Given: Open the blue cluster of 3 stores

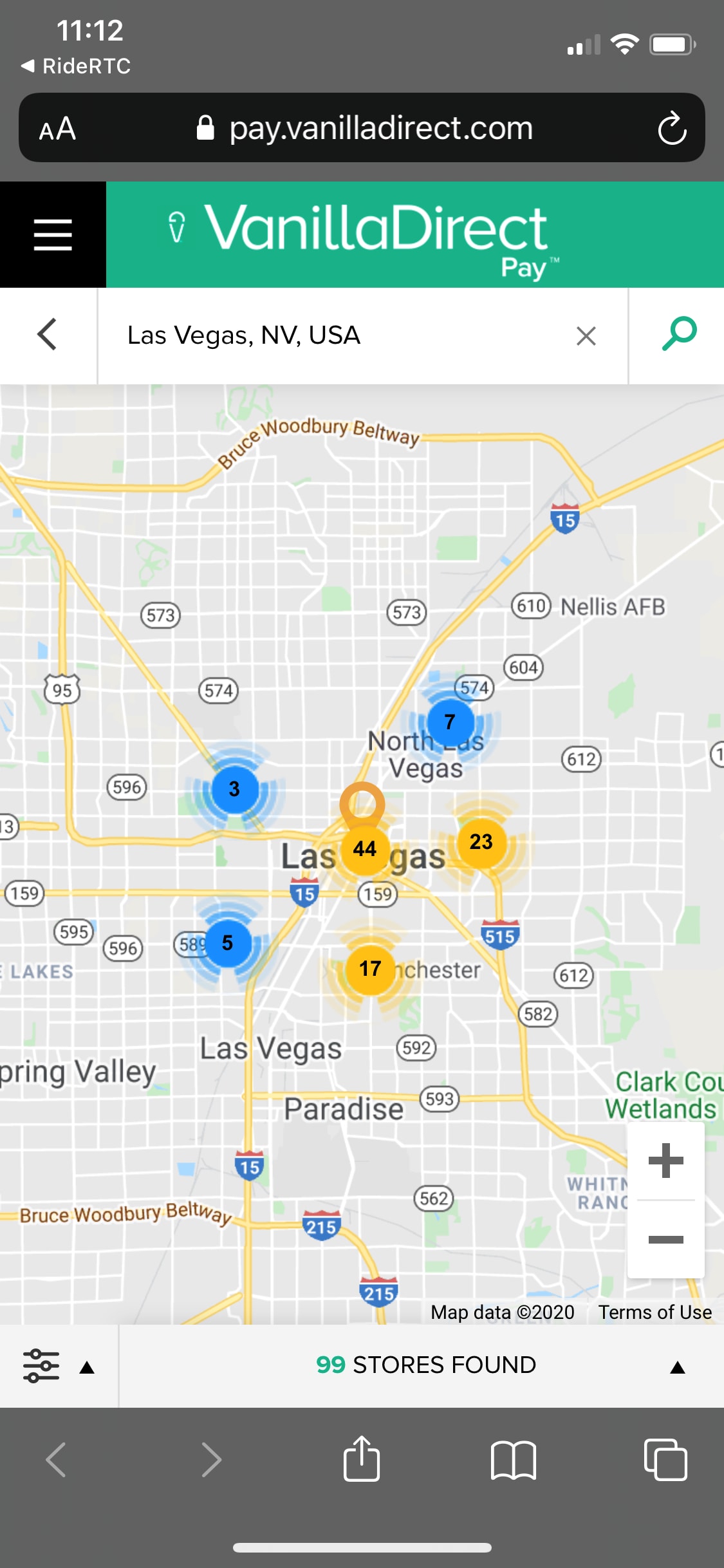Looking at the screenshot, I should point(234,789).
